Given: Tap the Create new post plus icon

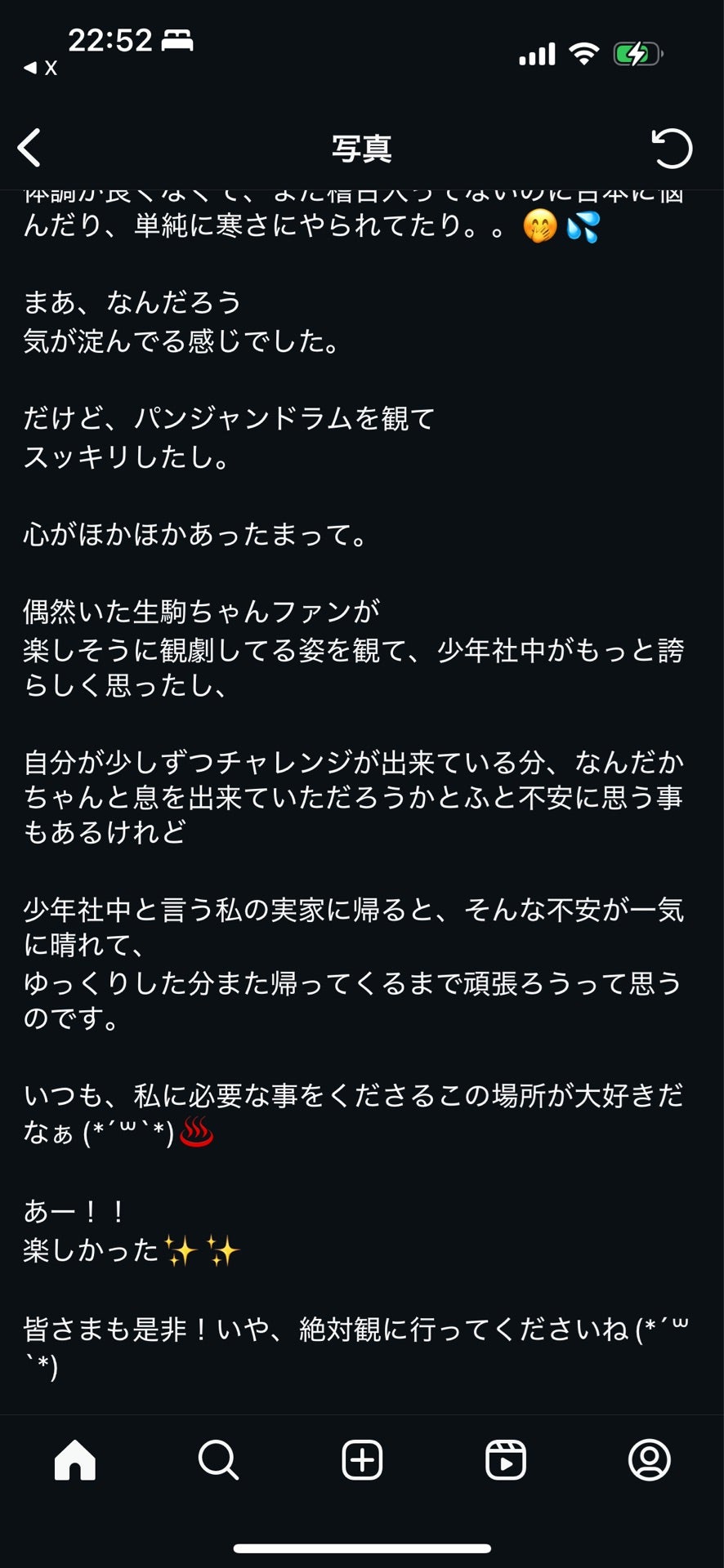Looking at the screenshot, I should [x=362, y=1461].
